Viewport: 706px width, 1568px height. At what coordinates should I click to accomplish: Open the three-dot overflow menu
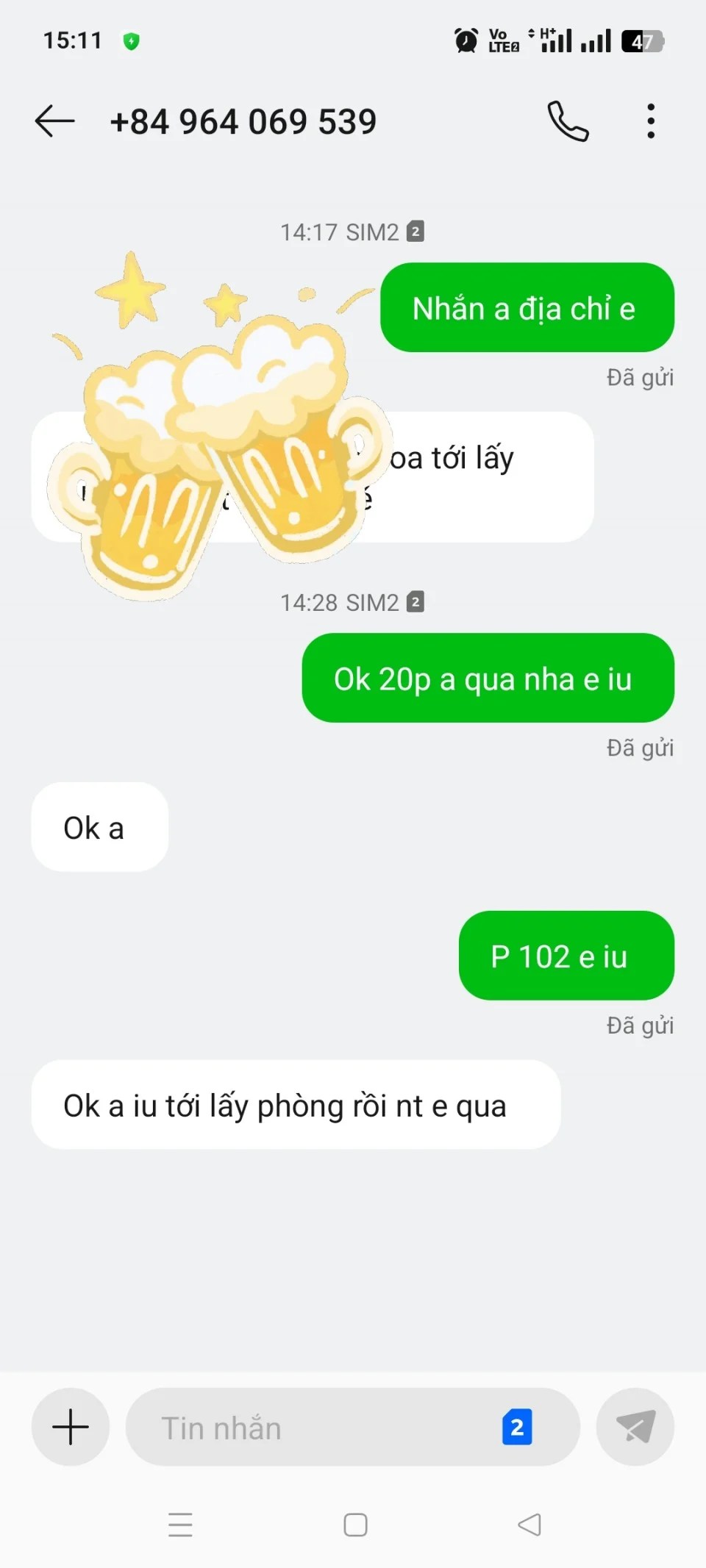point(651,121)
